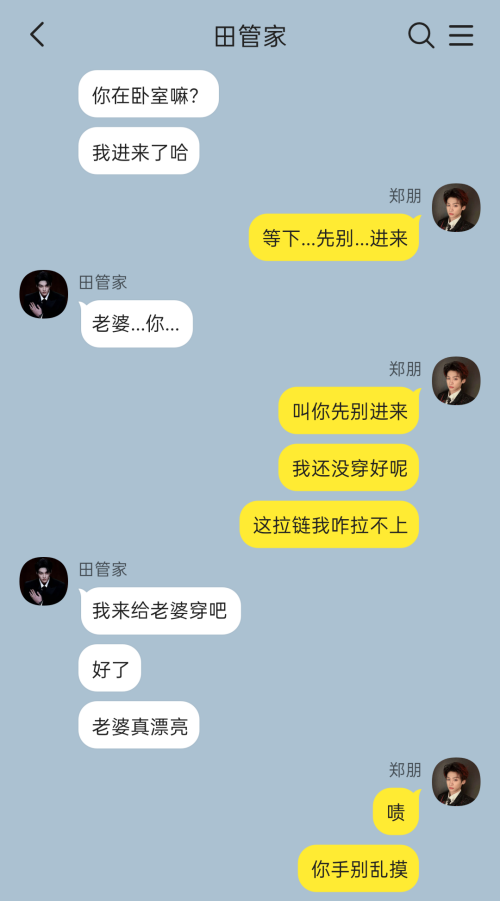View 郑朋's avatar beside the message 等下...先别...进来
The height and width of the screenshot is (901, 500).
click(456, 207)
